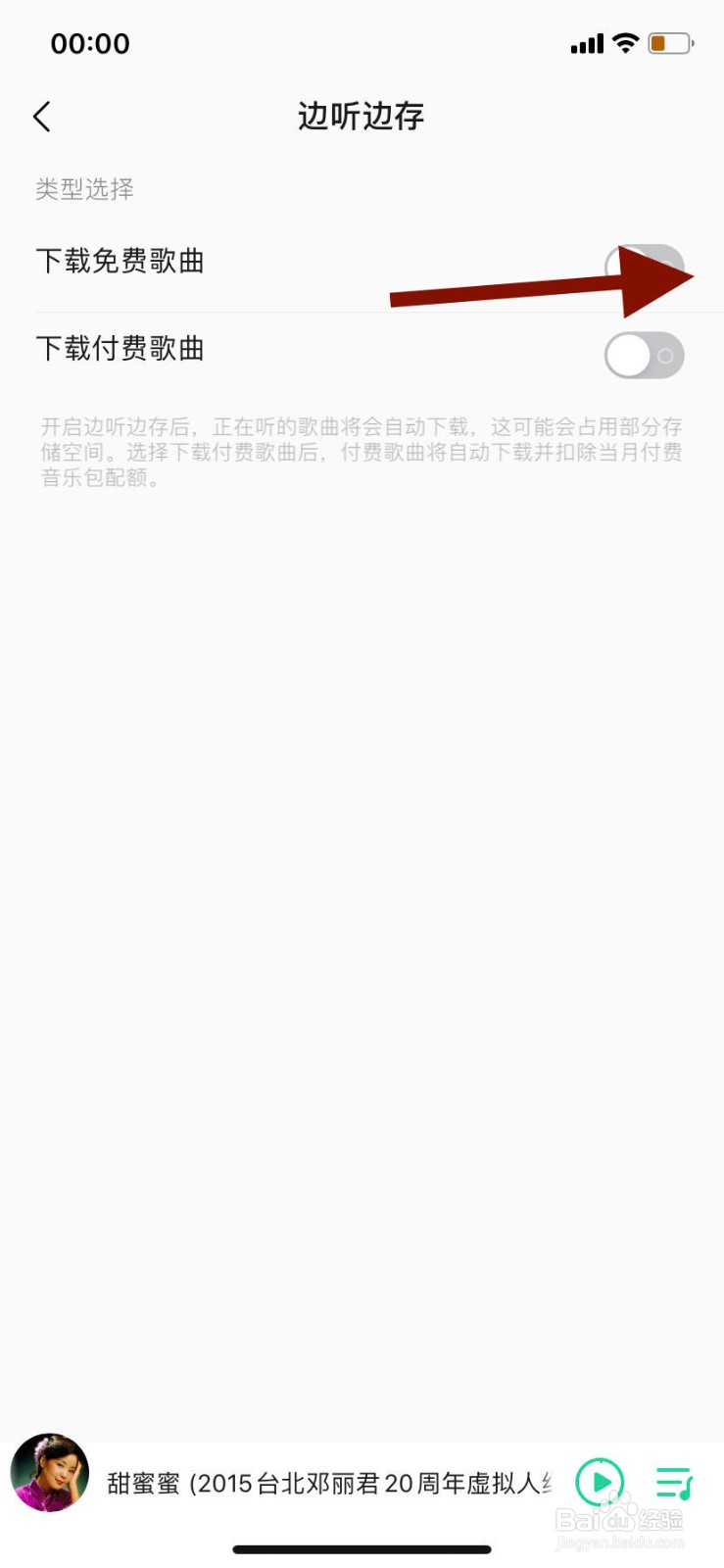This screenshot has width=724, height=1568.
Task: Toggle the knob of the paid-song switch
Action: coord(627,355)
